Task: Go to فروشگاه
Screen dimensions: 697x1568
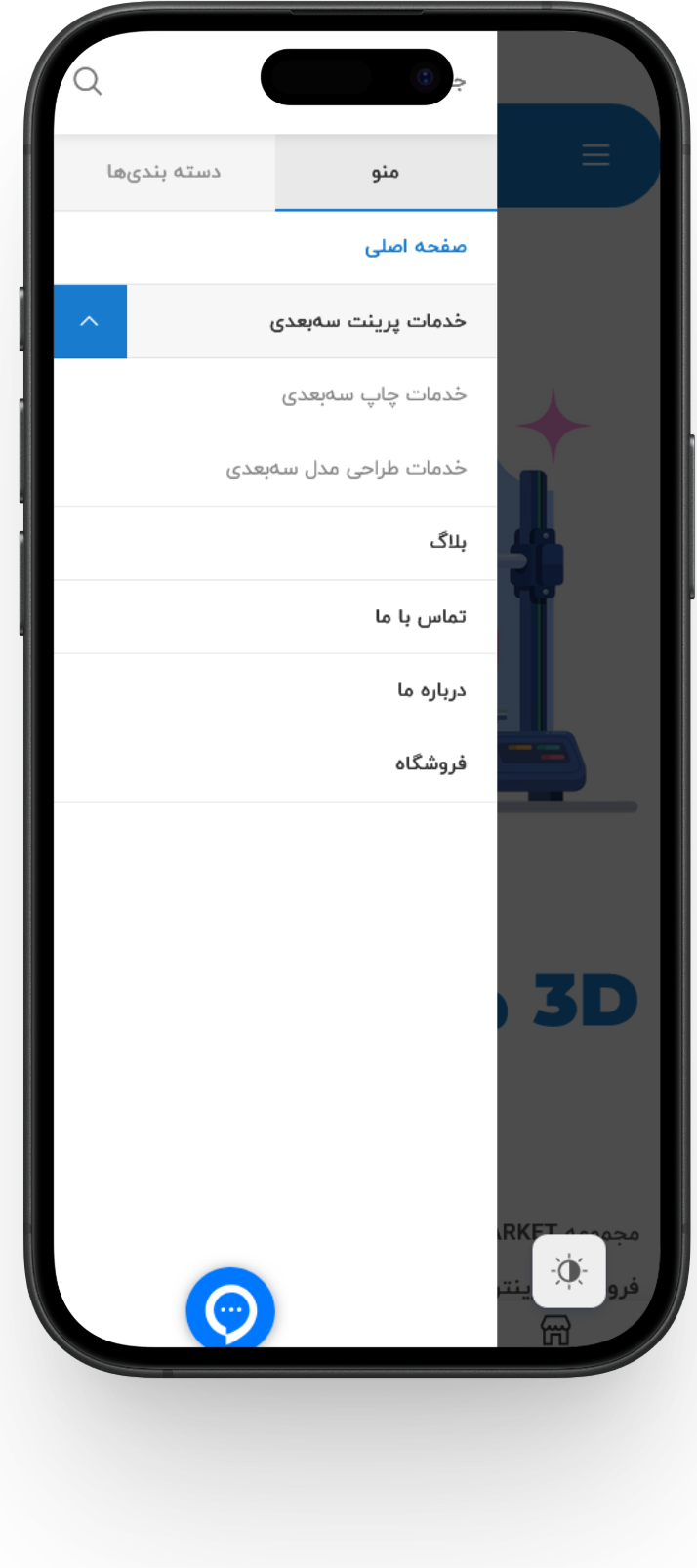Action: 430,763
